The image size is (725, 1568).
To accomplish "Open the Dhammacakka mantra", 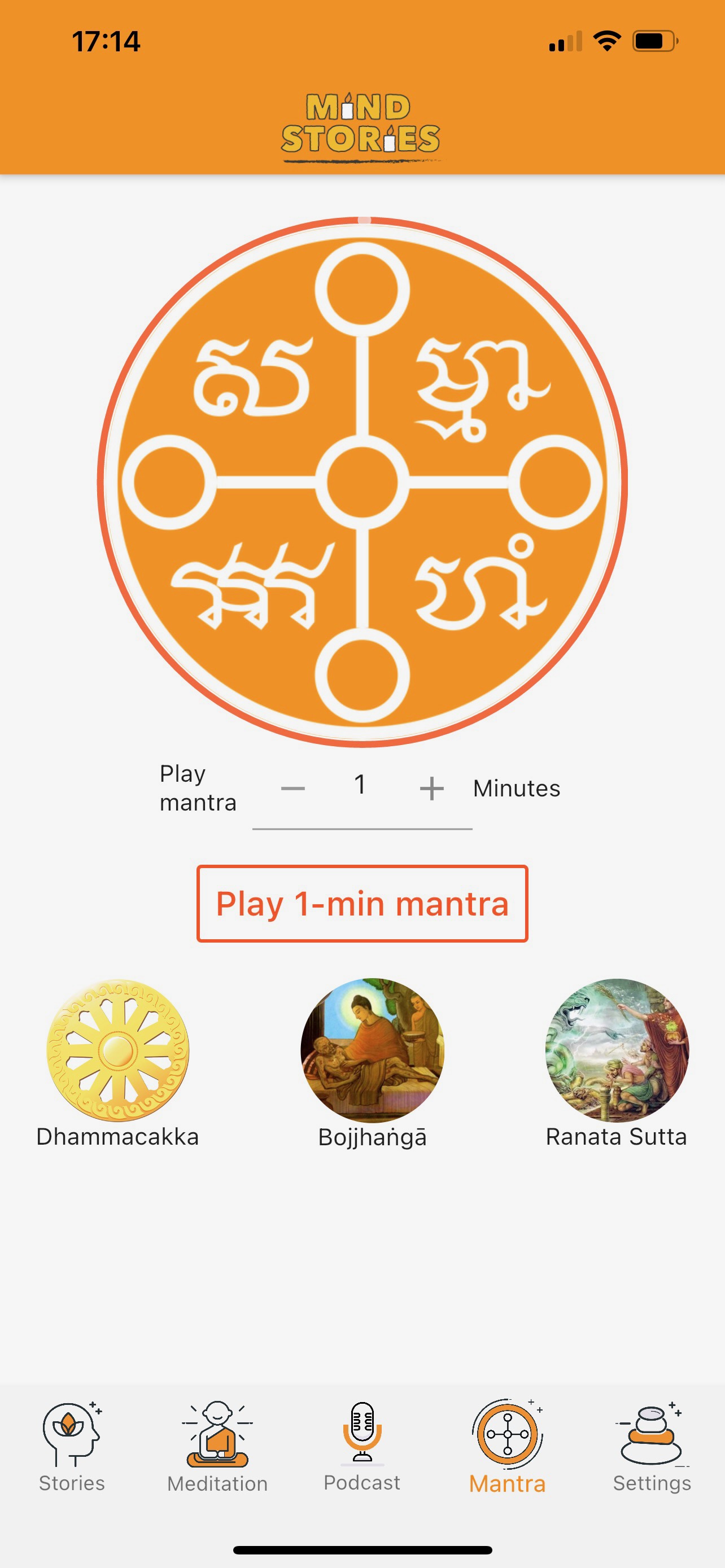I will tap(118, 1050).
